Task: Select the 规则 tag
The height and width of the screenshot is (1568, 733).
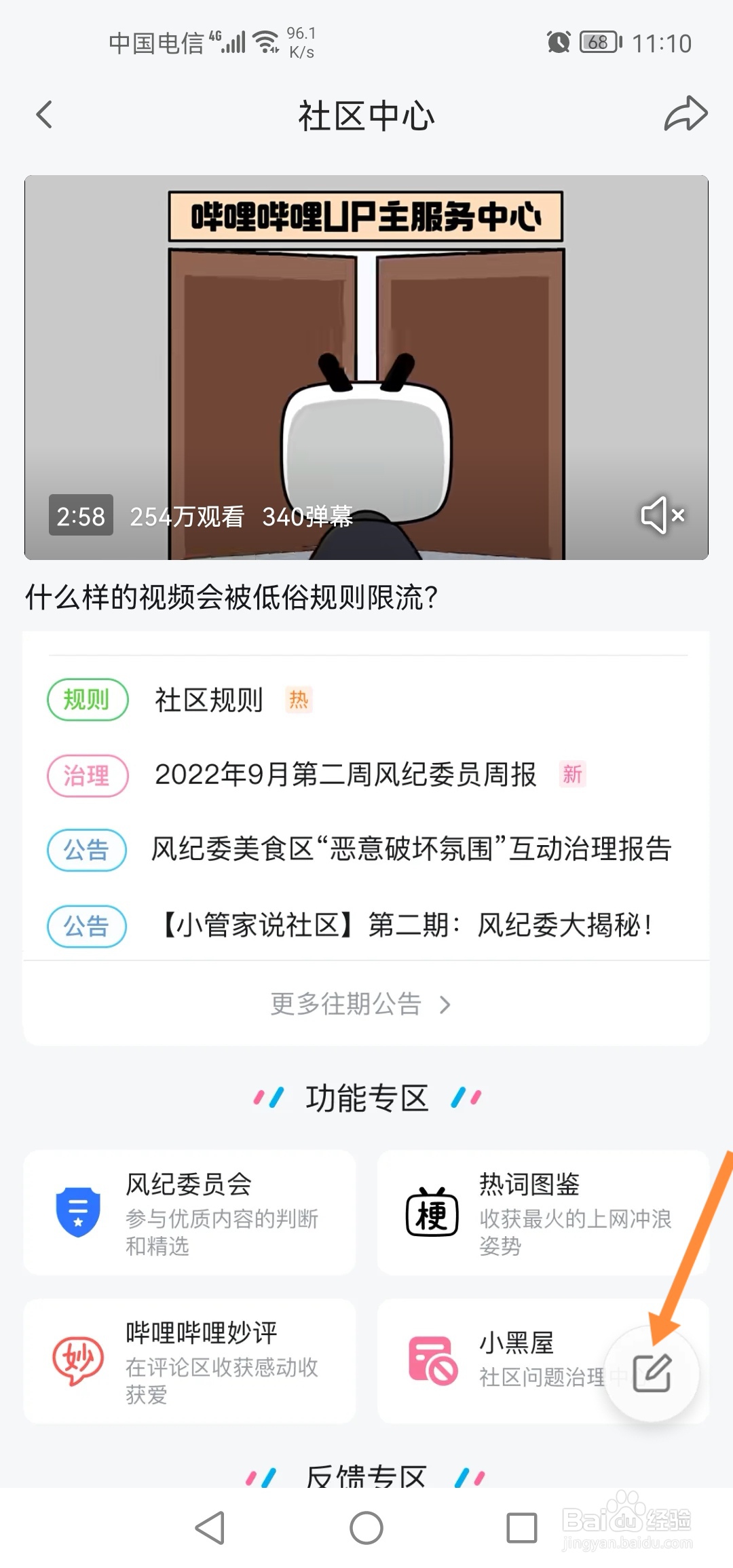Action: 86,700
